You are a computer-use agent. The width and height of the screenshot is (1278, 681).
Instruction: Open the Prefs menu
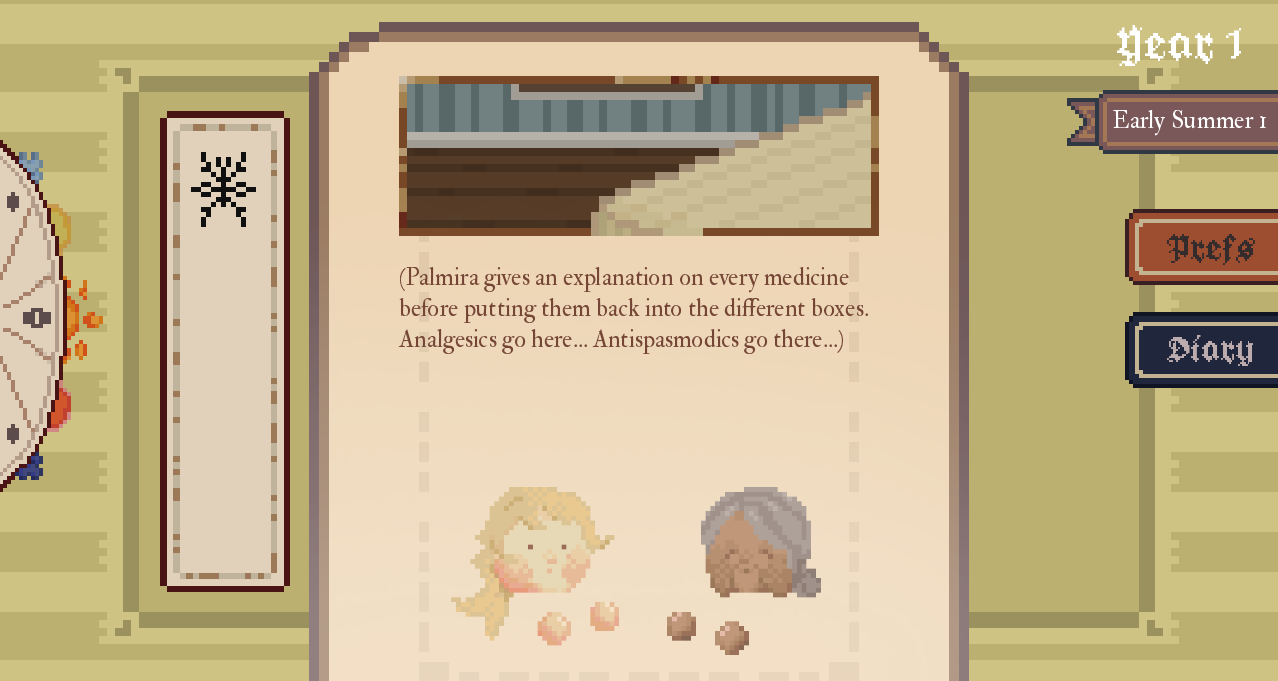[x=1208, y=247]
